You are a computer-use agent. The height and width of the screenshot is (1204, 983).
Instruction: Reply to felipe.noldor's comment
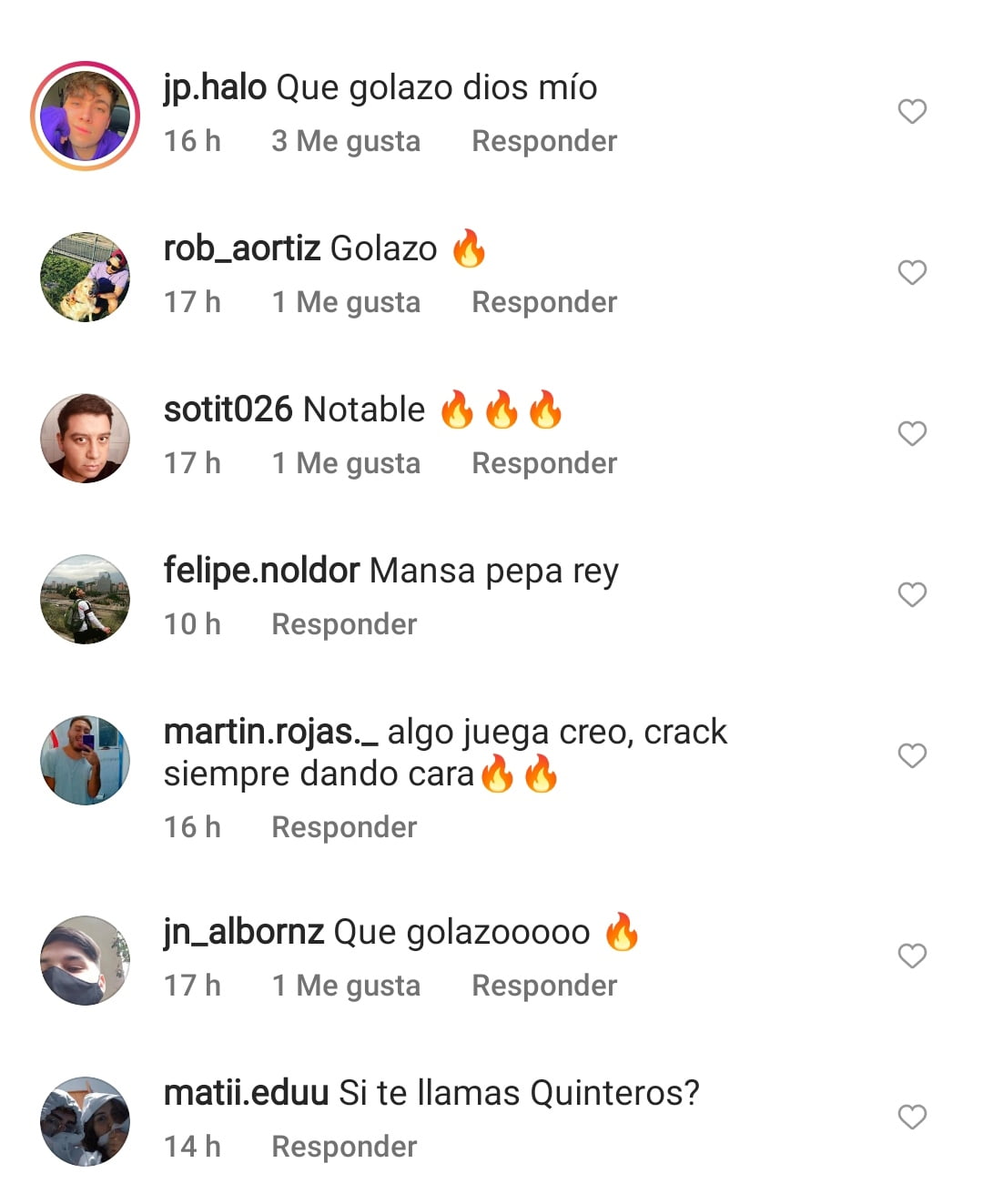344,624
